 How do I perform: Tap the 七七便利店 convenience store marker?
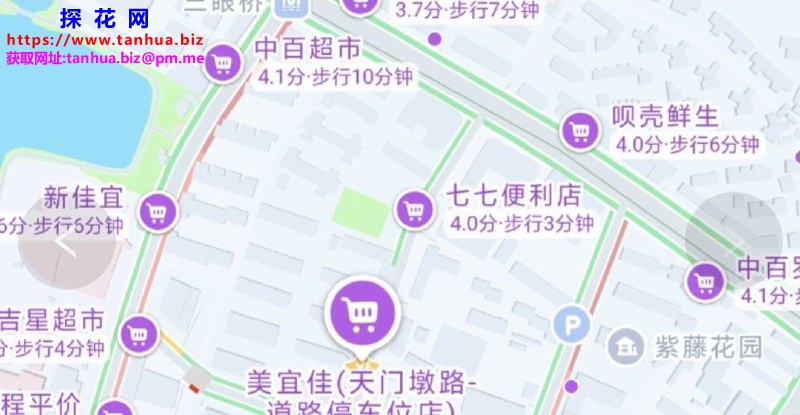point(414,209)
